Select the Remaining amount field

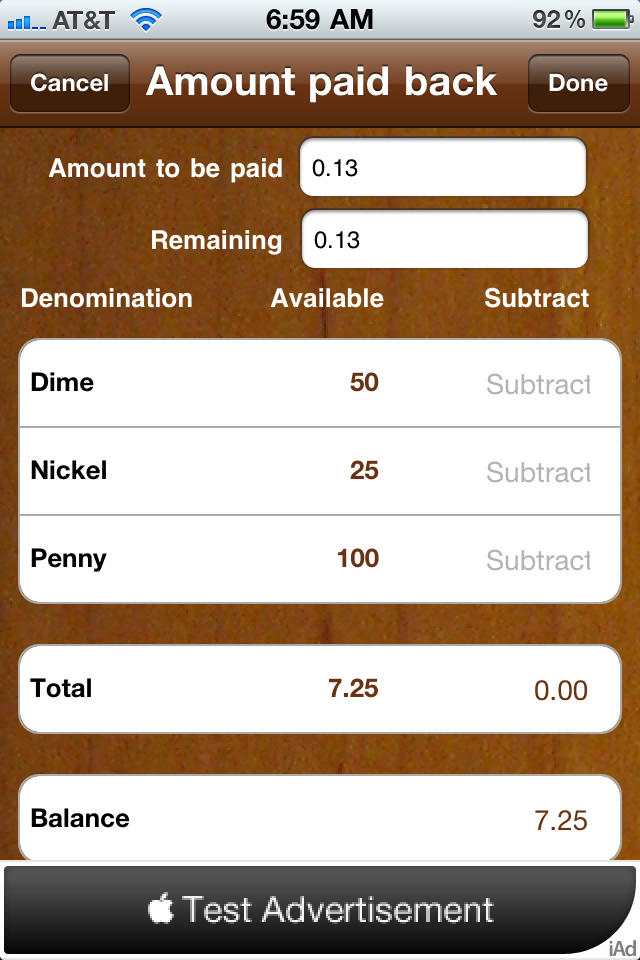pos(444,240)
